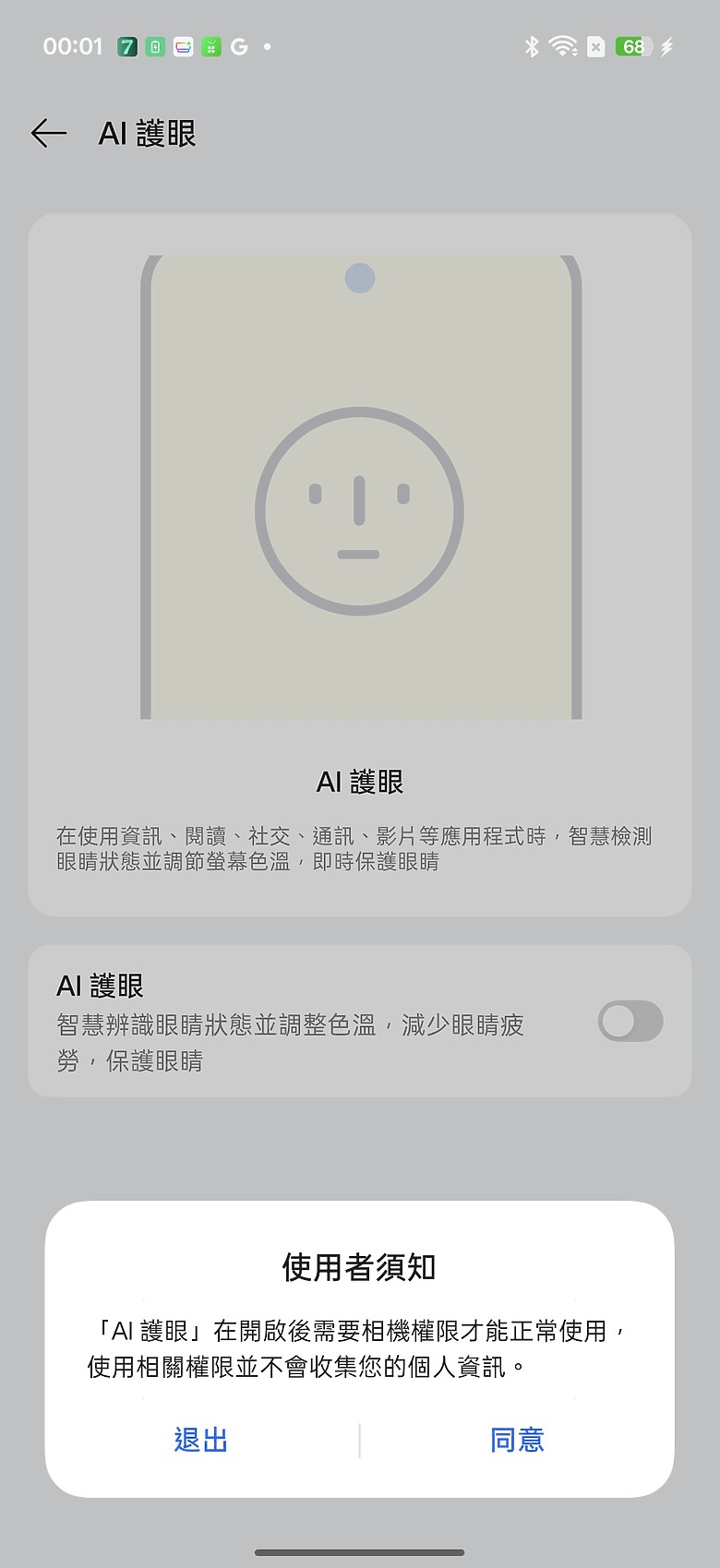Tap 同意 to agree to camera permission

pyautogui.click(x=517, y=1440)
